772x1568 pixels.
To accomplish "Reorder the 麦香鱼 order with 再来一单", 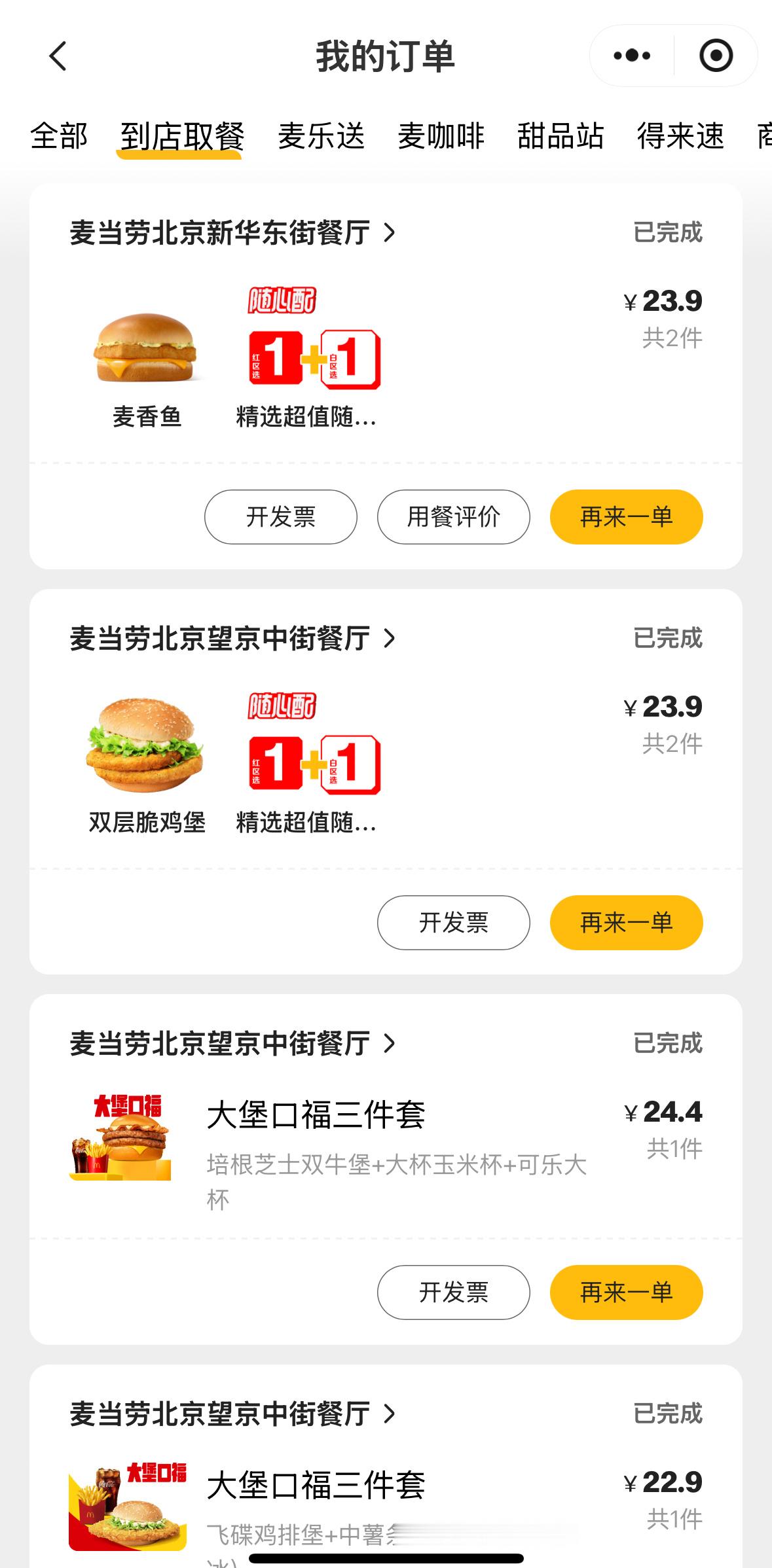I will pos(626,517).
